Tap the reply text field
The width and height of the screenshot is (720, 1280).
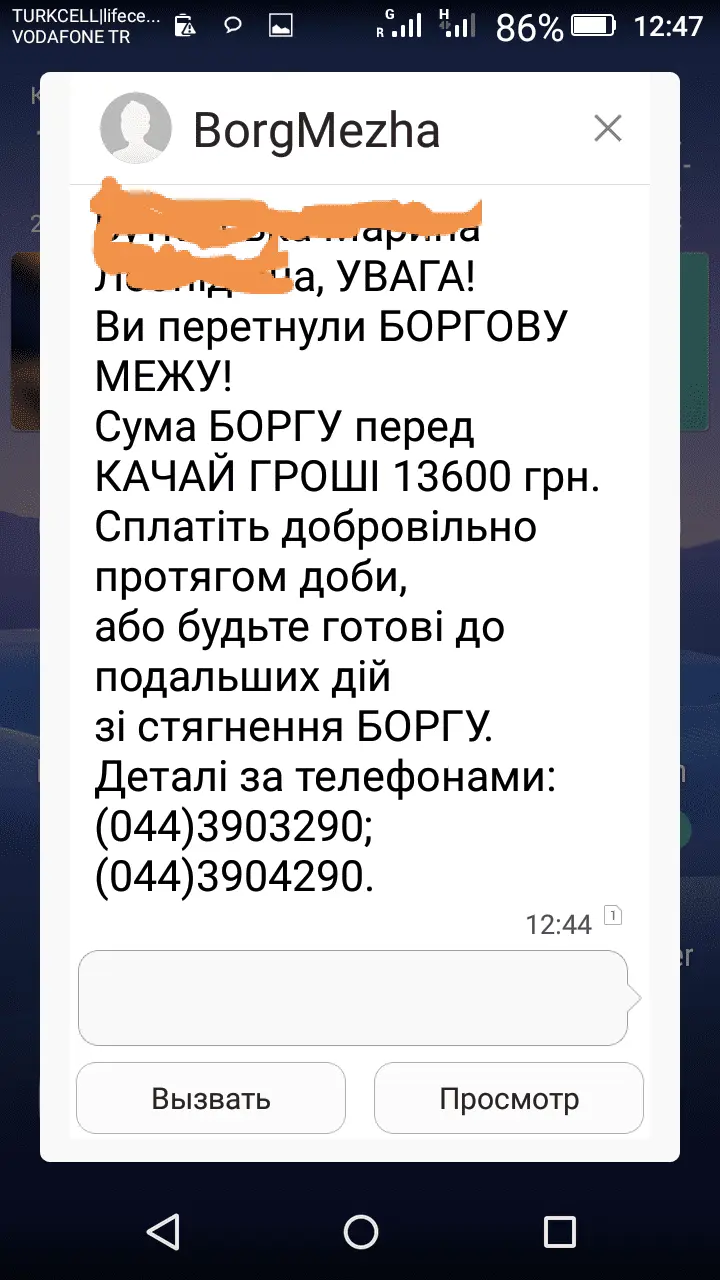[353, 997]
